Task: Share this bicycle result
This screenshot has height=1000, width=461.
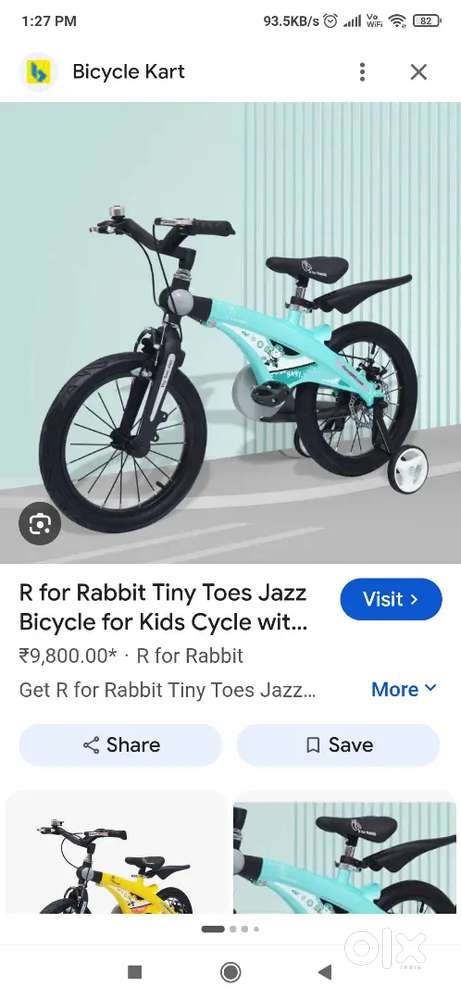Action: [120, 745]
